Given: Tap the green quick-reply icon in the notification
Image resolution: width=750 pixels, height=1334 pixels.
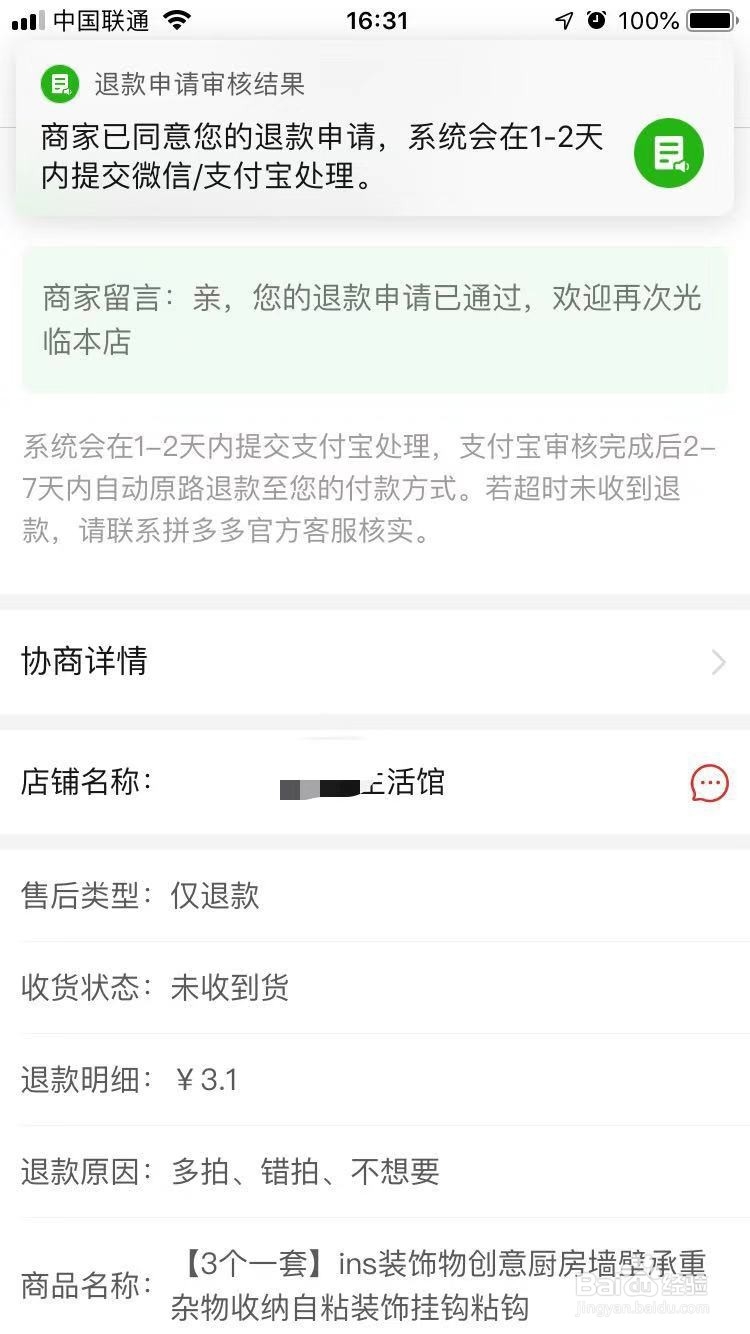Looking at the screenshot, I should 669,153.
